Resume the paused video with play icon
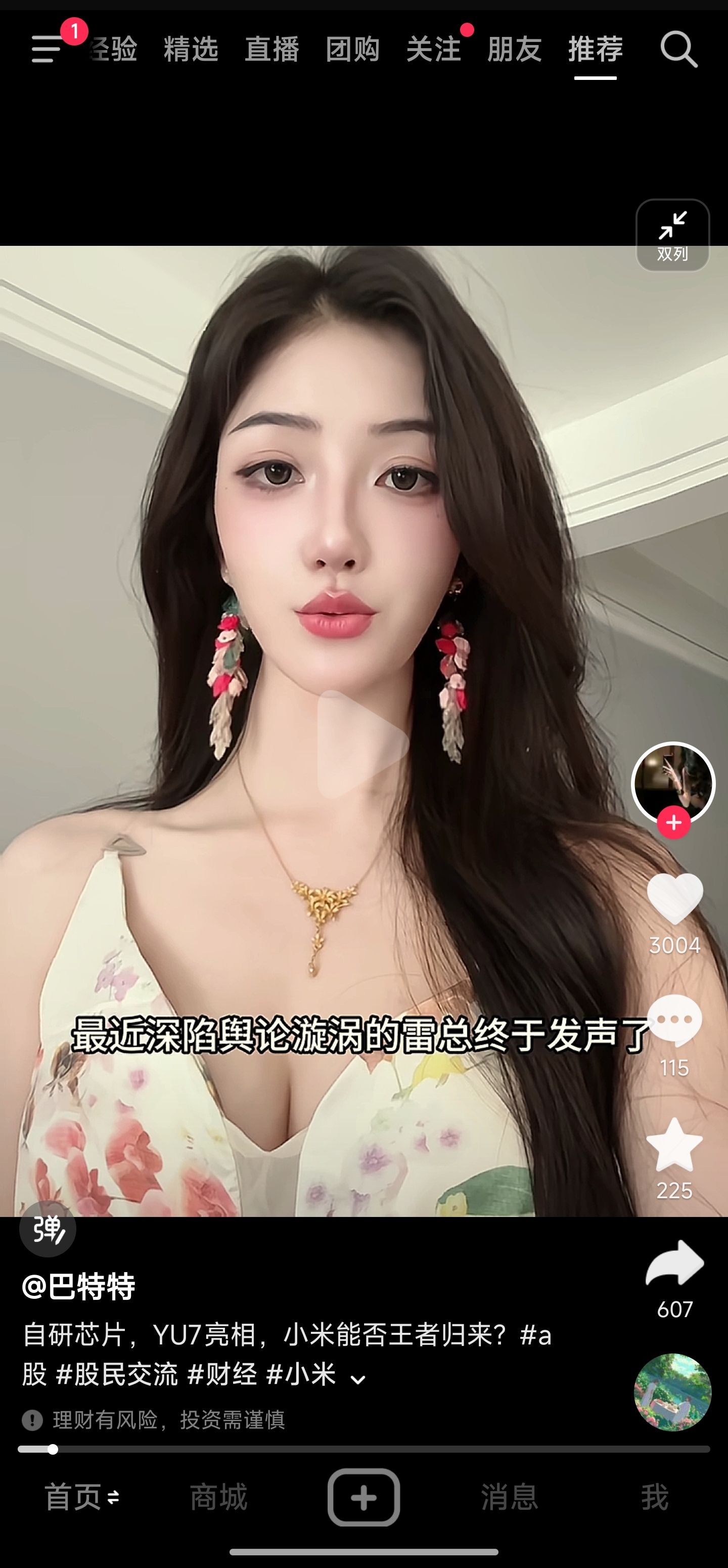This screenshot has width=728, height=1568. click(362, 744)
